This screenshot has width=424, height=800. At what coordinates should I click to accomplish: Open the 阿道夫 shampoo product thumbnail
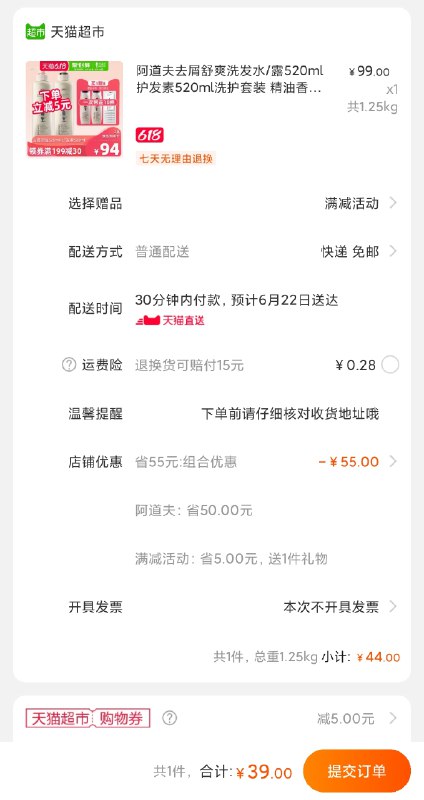tap(74, 109)
